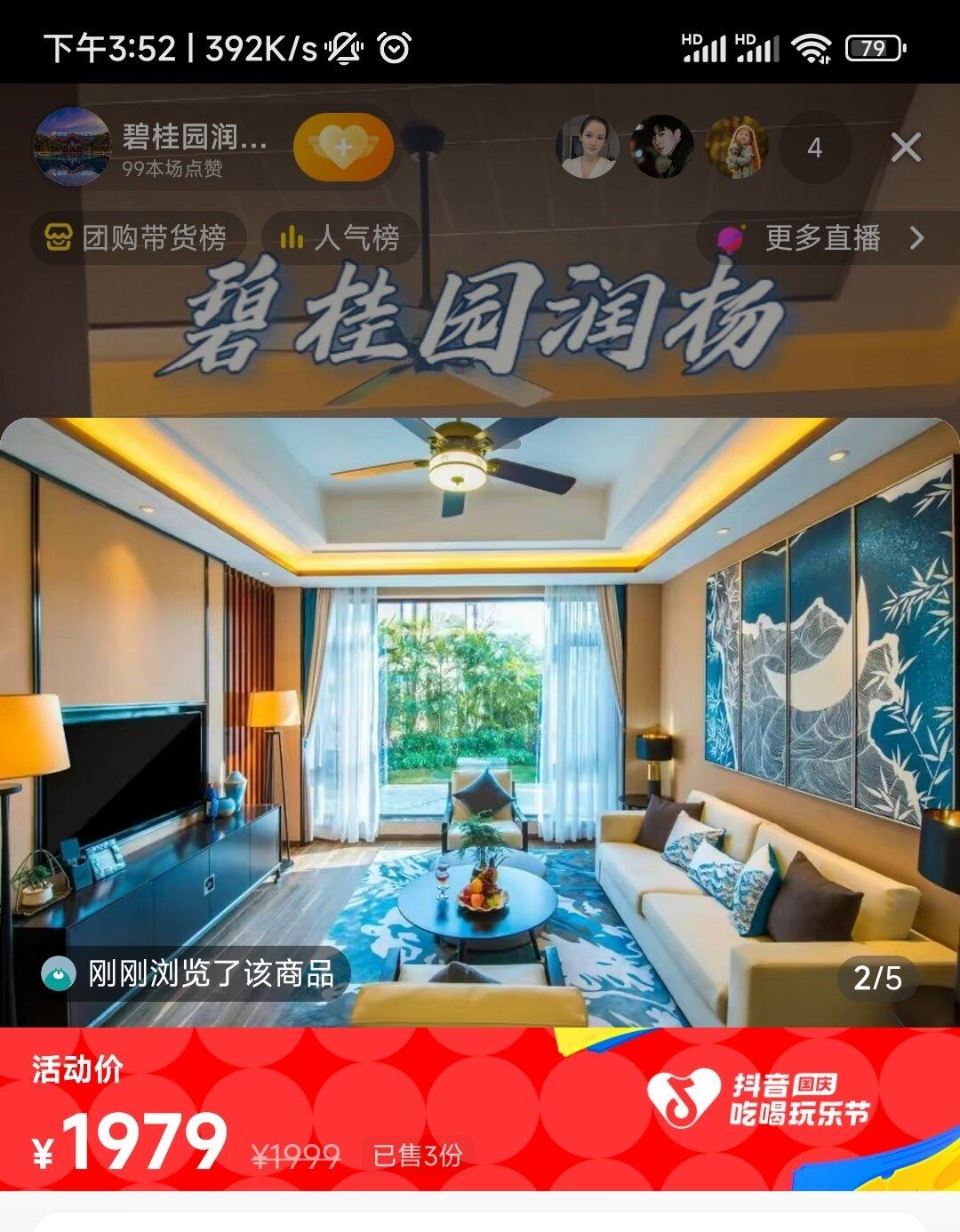Open the viewer count list showing 4

point(814,148)
